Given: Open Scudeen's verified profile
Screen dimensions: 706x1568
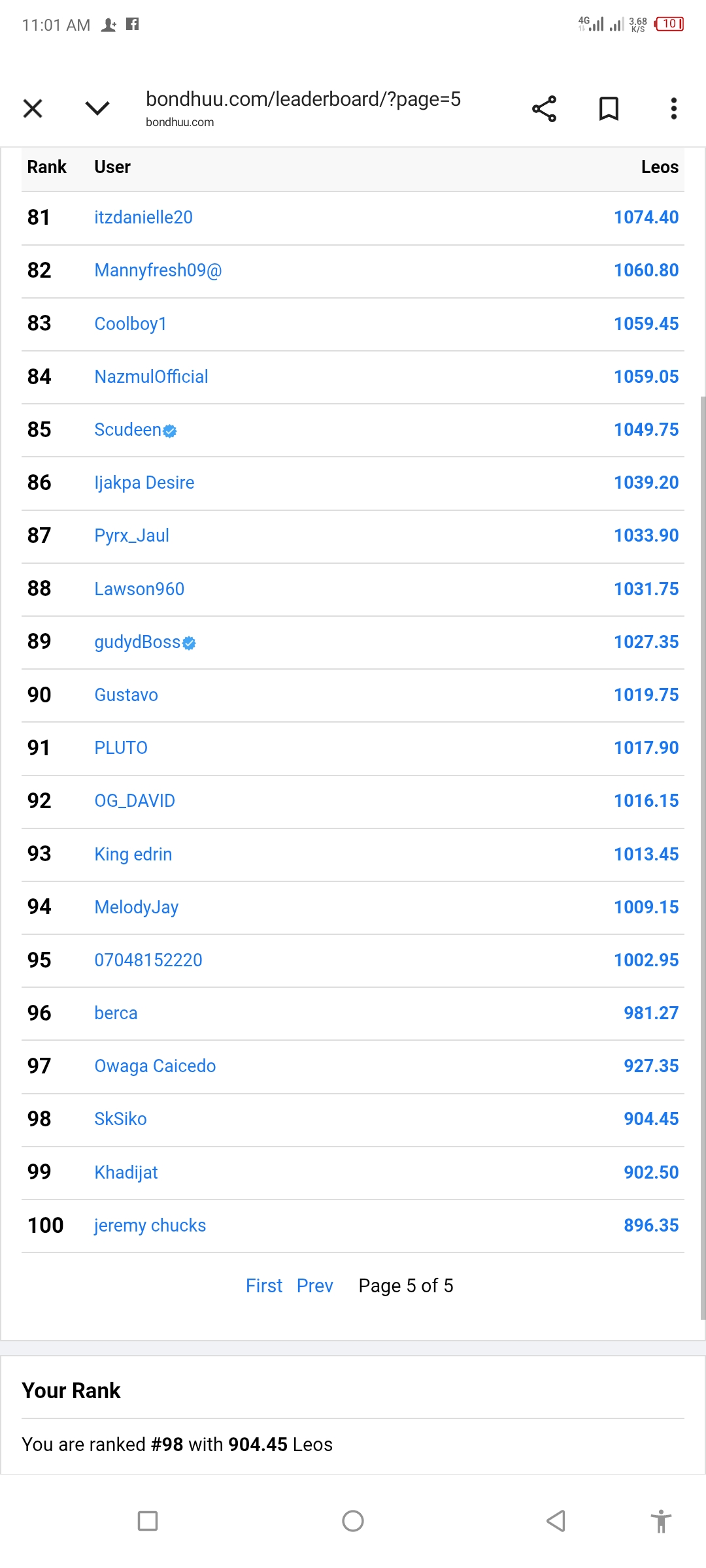Looking at the screenshot, I should pyautogui.click(x=128, y=430).
